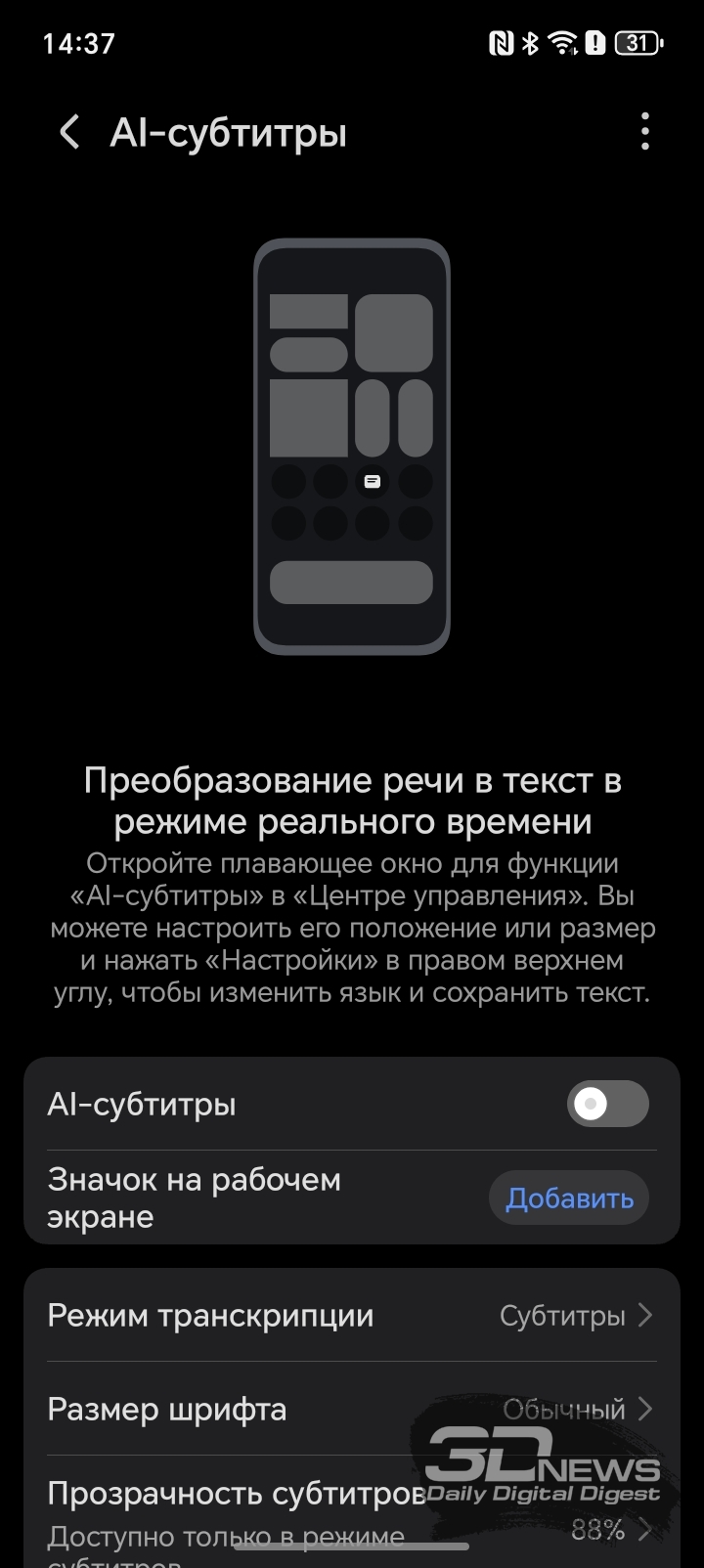Tap Добавить to add home screen icon
This screenshot has width=704, height=1568.
[x=569, y=1198]
